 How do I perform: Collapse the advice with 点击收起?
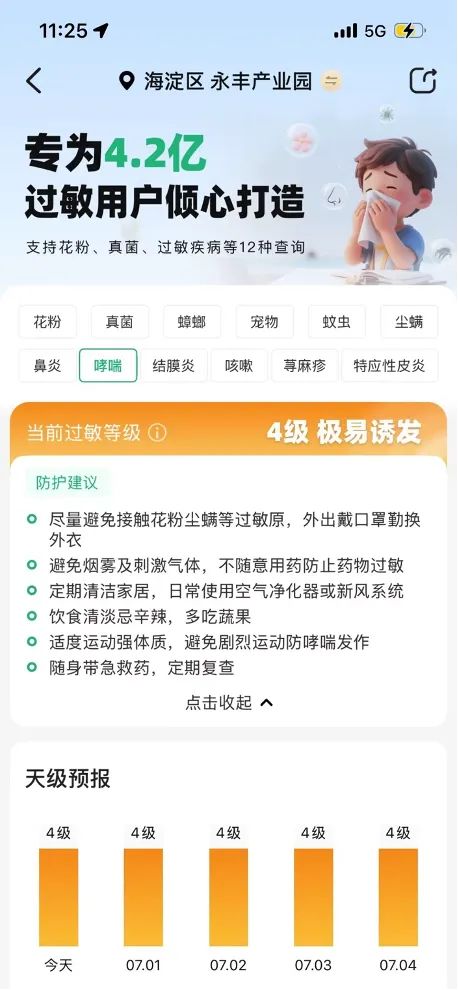[229, 703]
